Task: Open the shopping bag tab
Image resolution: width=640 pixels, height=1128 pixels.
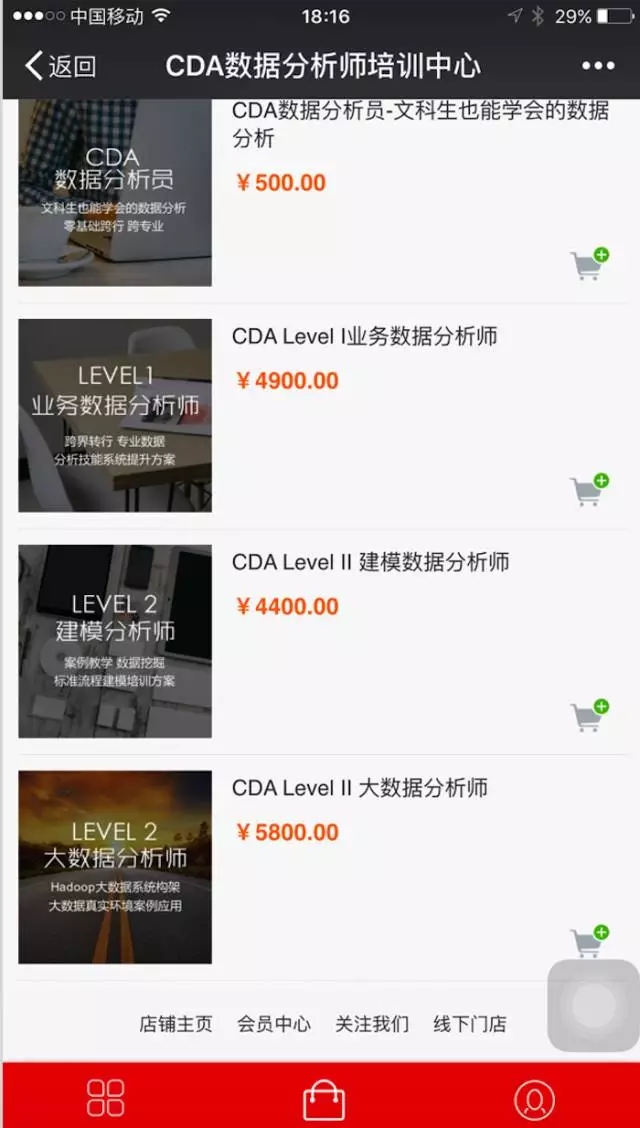Action: coord(324,1099)
